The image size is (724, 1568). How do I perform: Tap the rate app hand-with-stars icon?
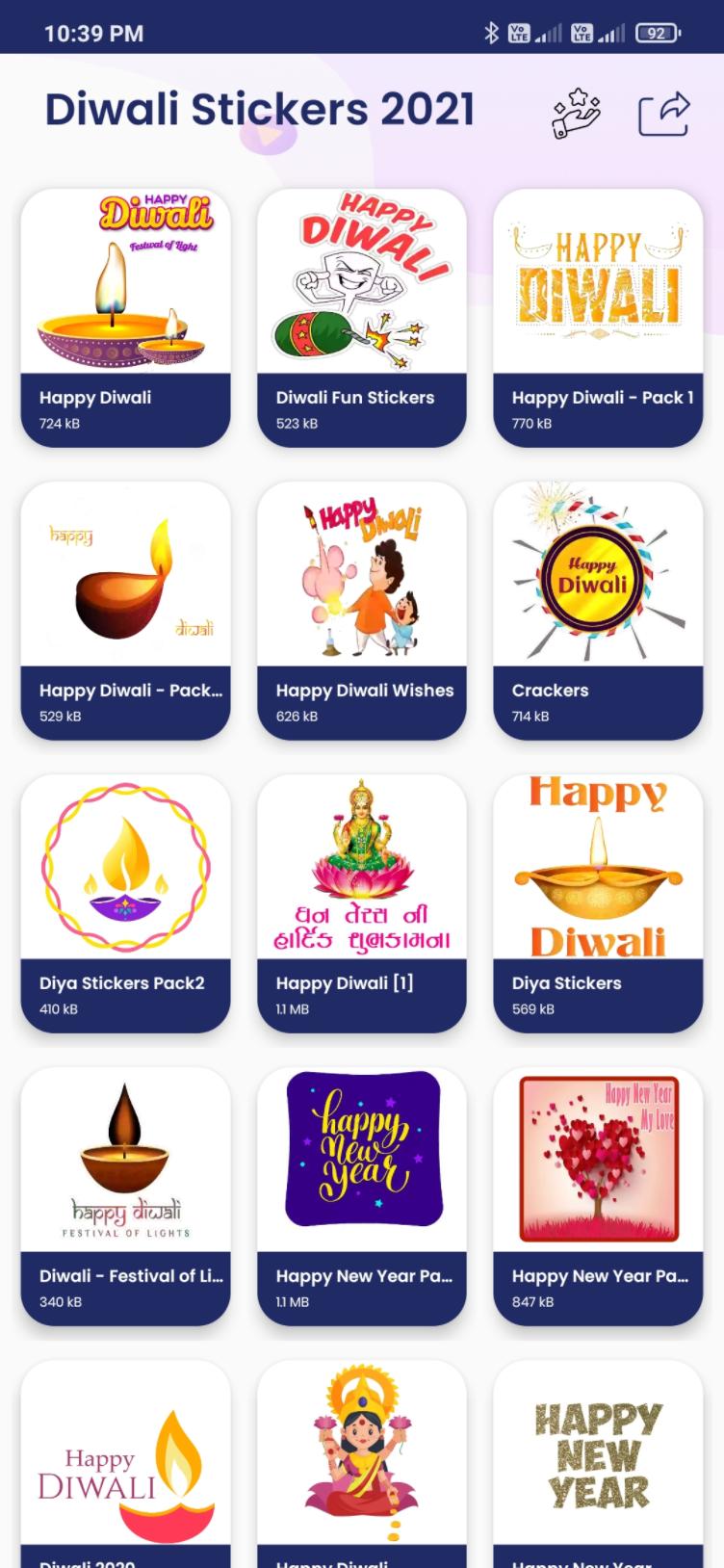click(576, 114)
